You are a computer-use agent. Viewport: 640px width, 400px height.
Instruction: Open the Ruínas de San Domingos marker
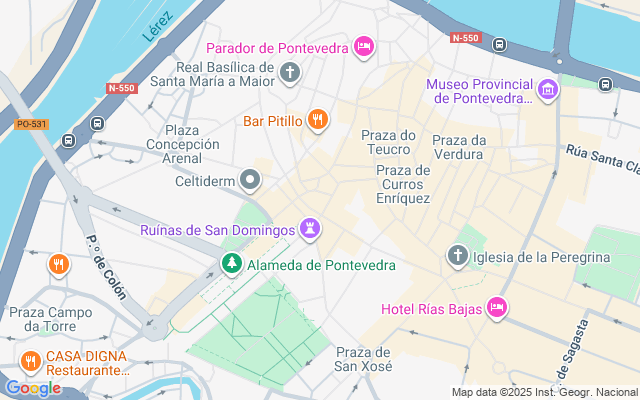point(312,229)
